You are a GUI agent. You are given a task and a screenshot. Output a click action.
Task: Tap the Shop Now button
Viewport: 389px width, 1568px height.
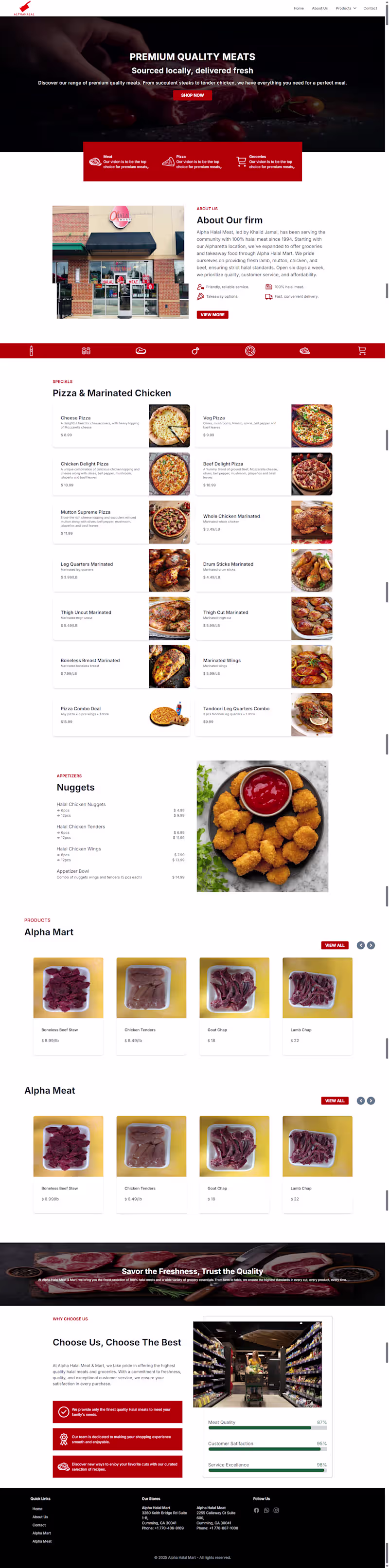[x=193, y=95]
